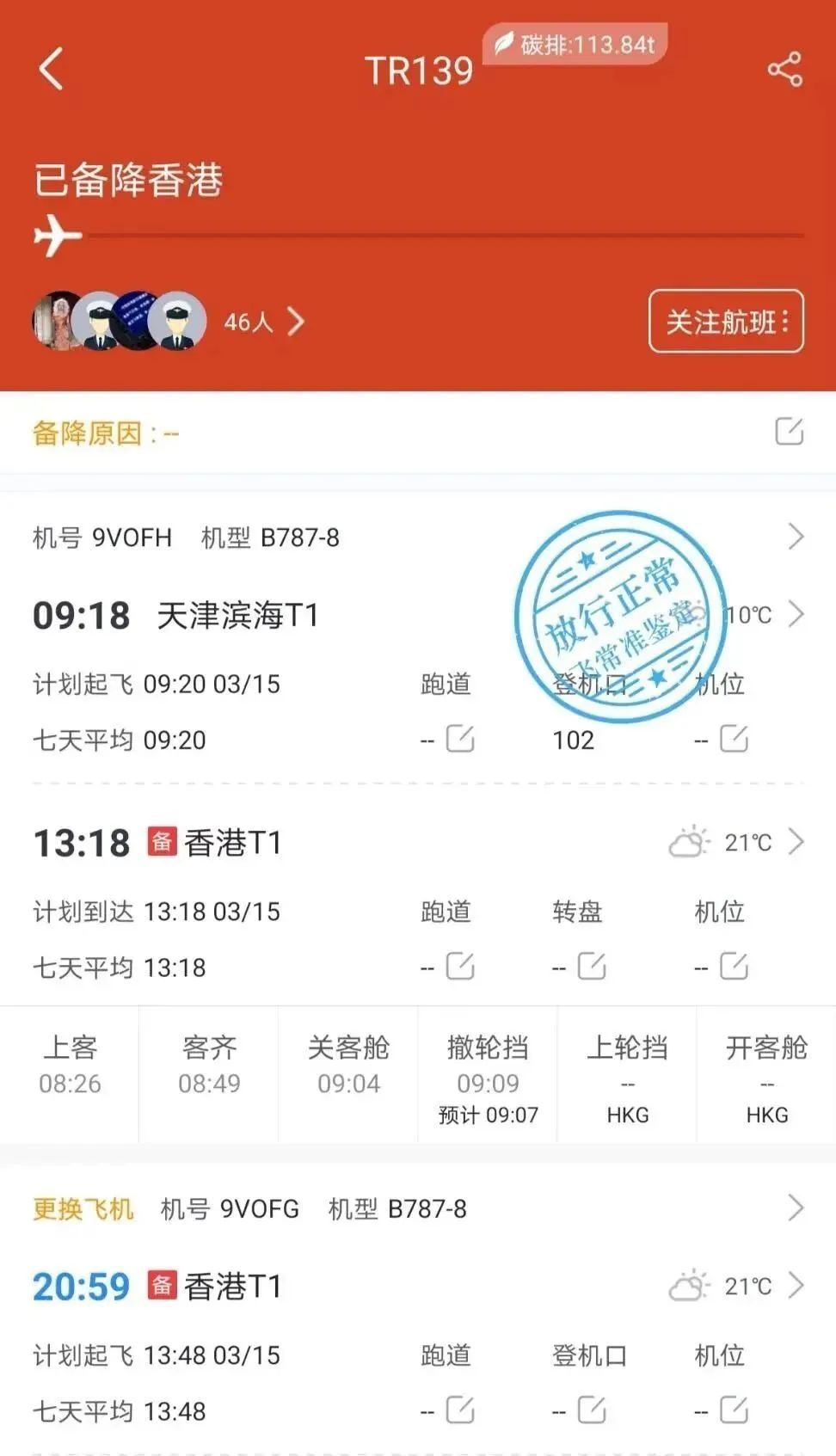Image resolution: width=836 pixels, height=1456 pixels.
Task: Edit the 备降原因 diversion reason
Action: point(789,431)
